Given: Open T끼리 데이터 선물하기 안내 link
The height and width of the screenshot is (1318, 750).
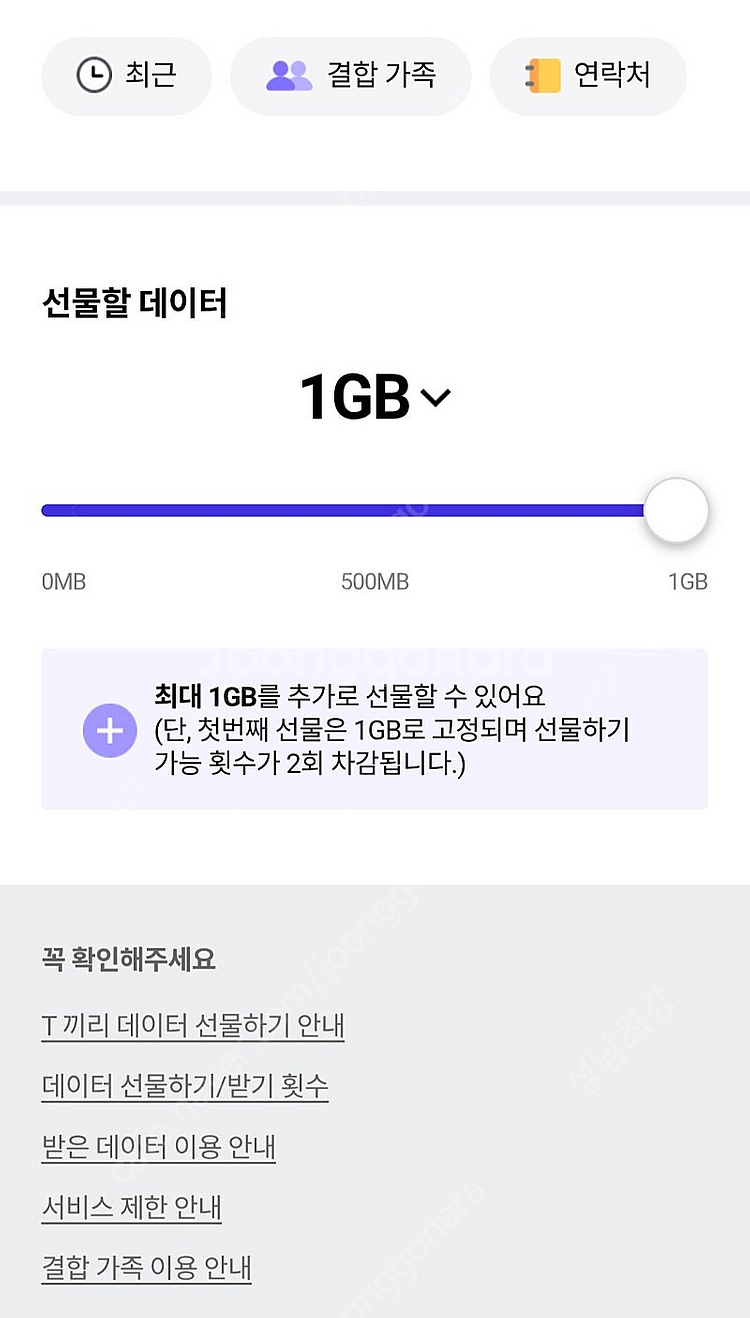Looking at the screenshot, I should pos(193,1025).
